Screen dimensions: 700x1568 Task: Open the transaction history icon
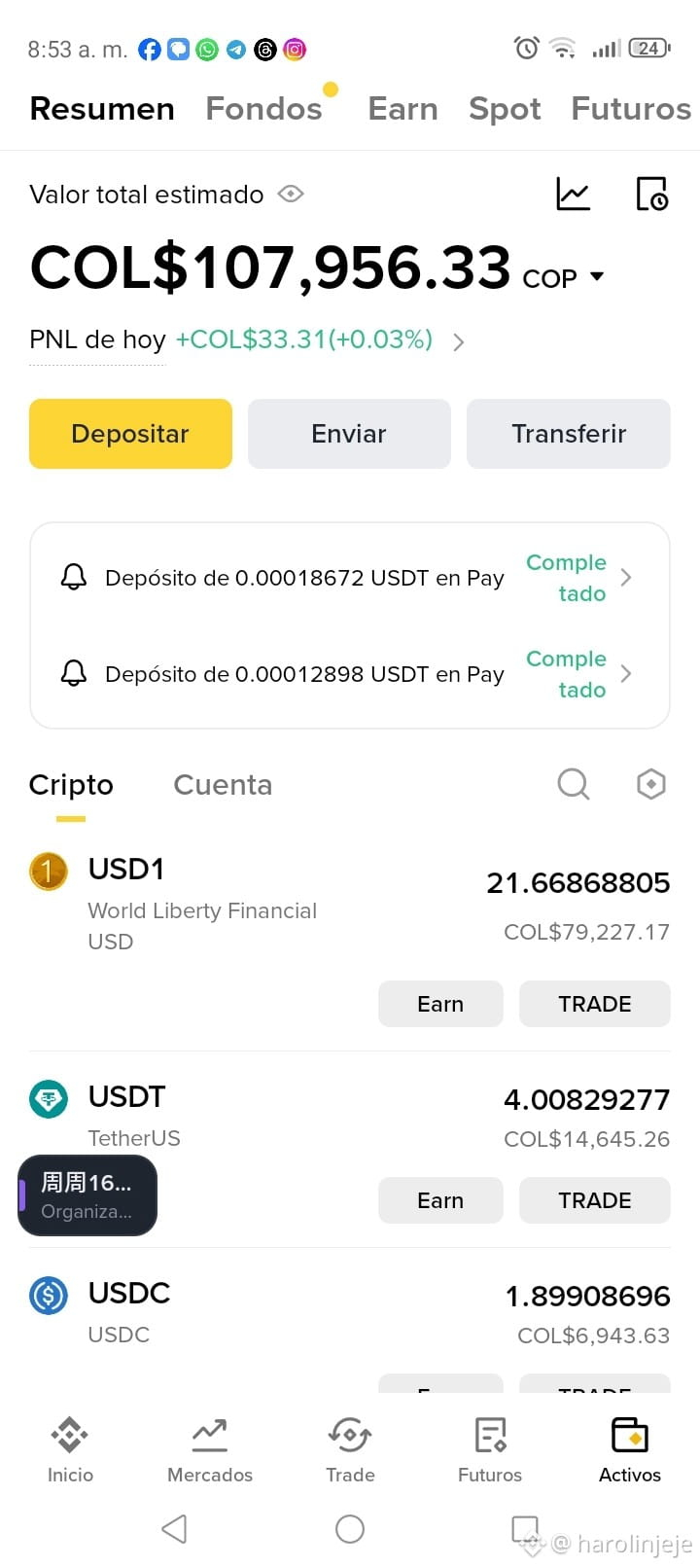tap(651, 195)
